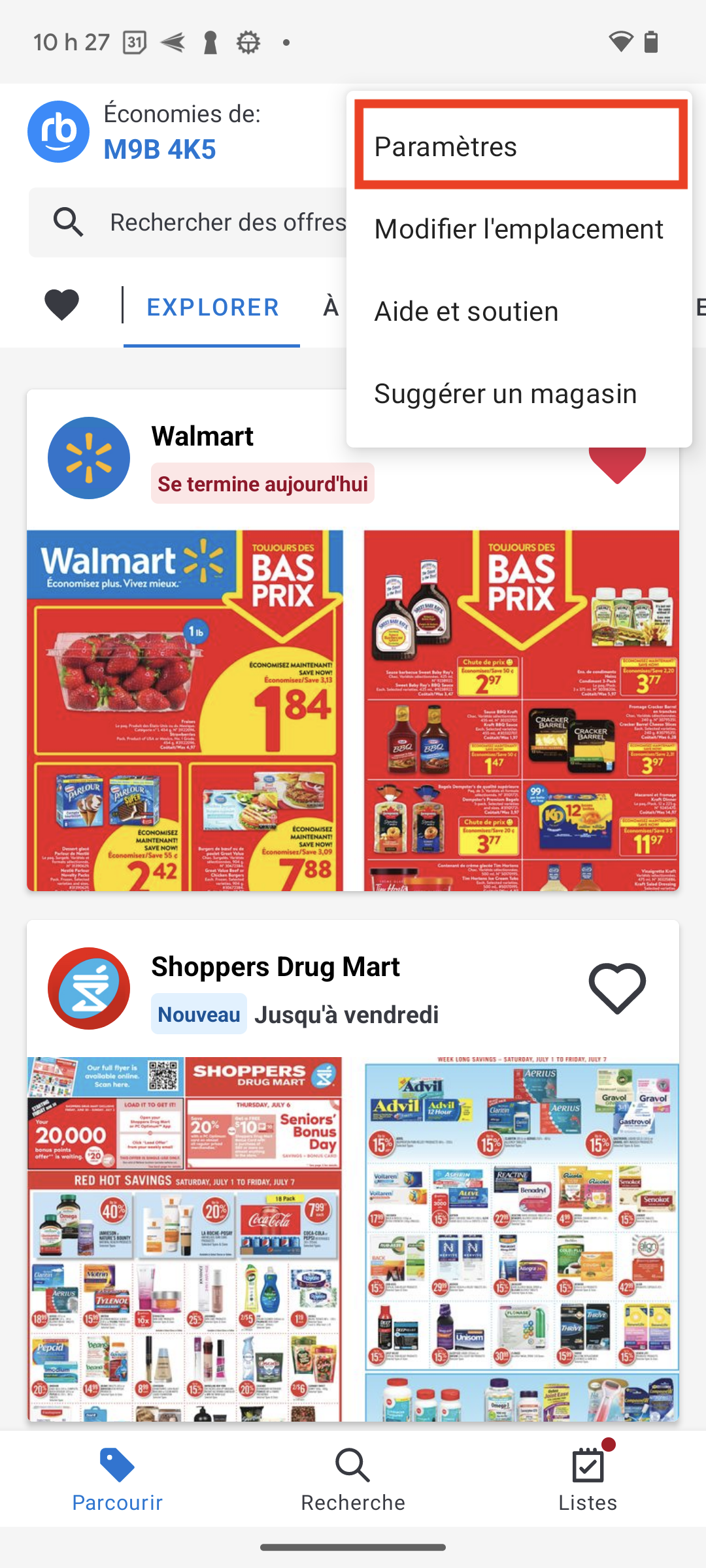The width and height of the screenshot is (706, 1568).
Task: Change the postal code M9B 4K5
Action: point(160,149)
